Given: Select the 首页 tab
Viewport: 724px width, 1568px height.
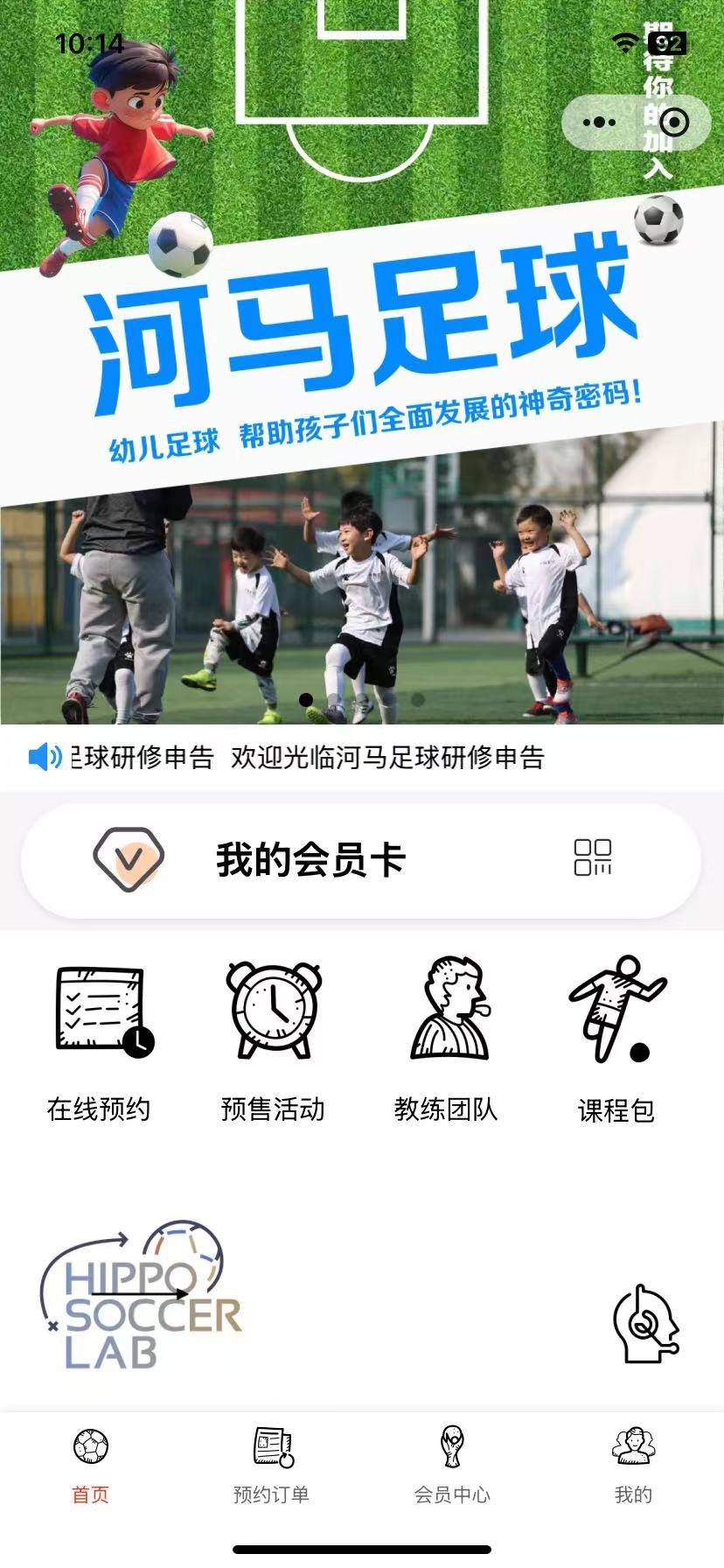Looking at the screenshot, I should (x=91, y=1465).
